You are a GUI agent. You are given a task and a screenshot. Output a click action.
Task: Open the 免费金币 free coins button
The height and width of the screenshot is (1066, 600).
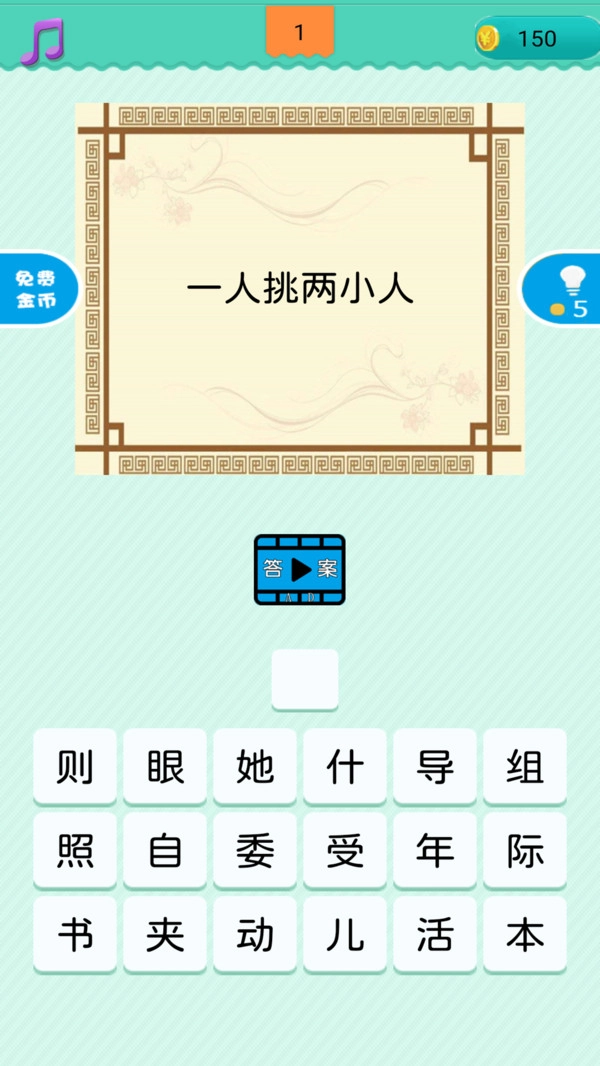[x=35, y=289]
